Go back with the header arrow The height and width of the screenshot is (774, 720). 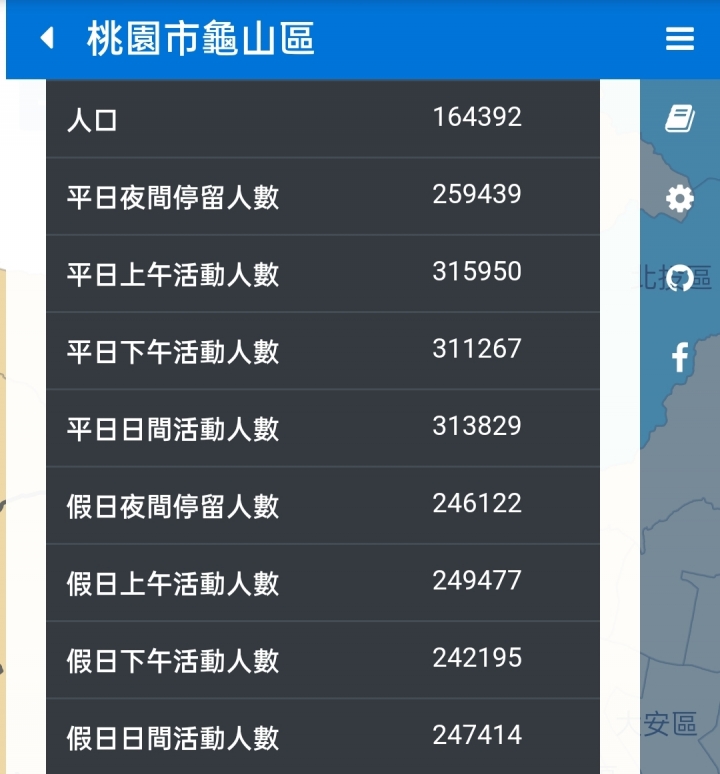point(47,38)
